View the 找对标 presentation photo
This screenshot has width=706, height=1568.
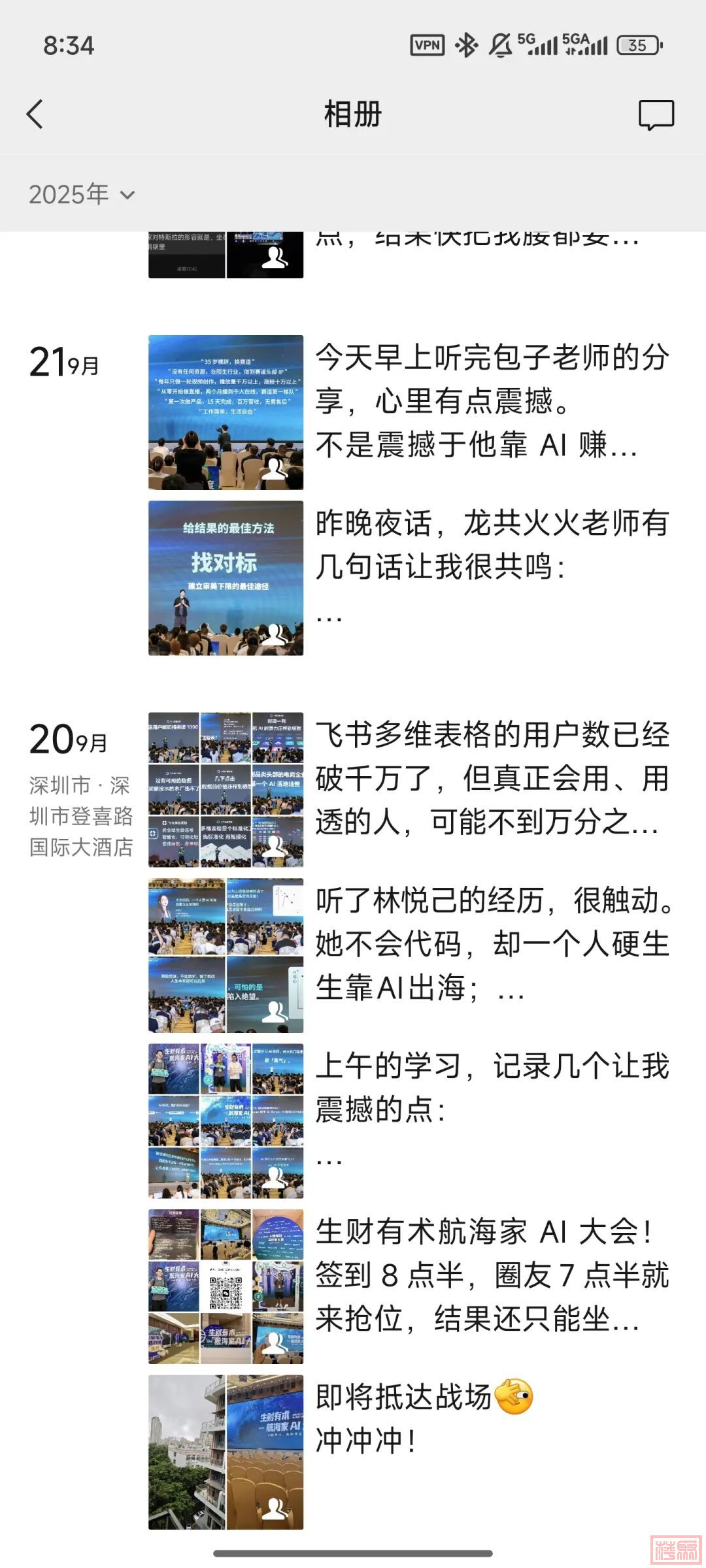coord(226,578)
